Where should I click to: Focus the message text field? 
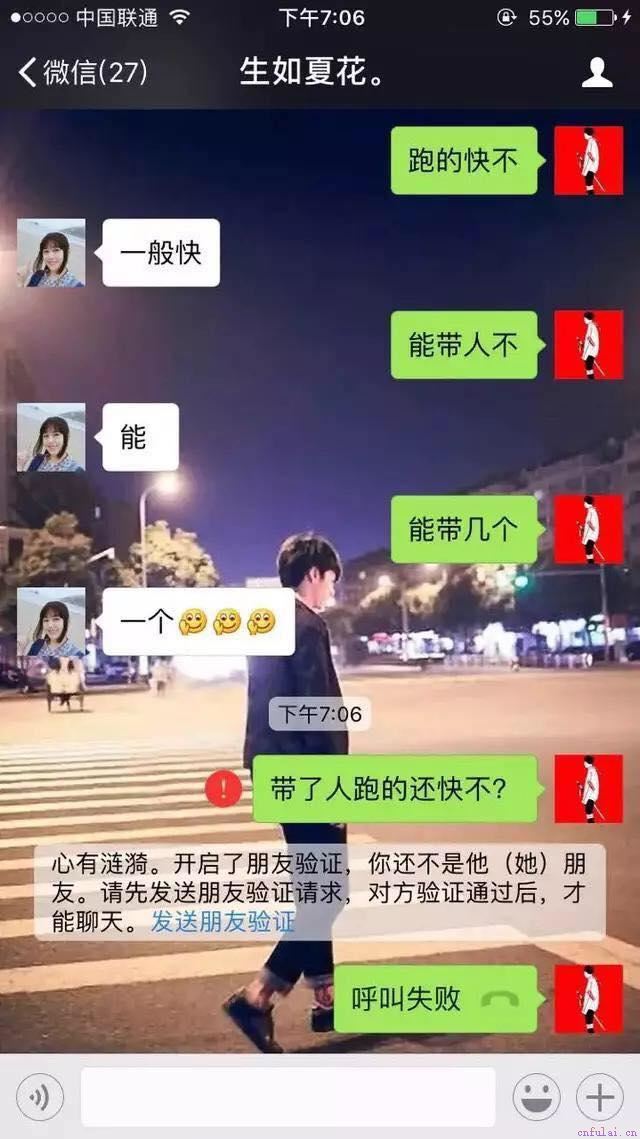pos(288,1098)
